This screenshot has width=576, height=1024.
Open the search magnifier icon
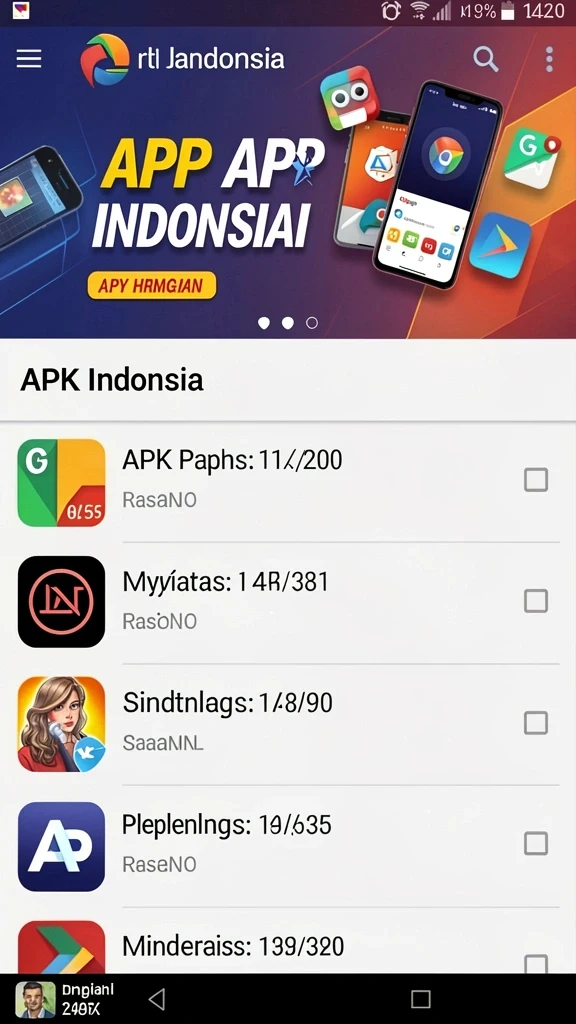(486, 59)
